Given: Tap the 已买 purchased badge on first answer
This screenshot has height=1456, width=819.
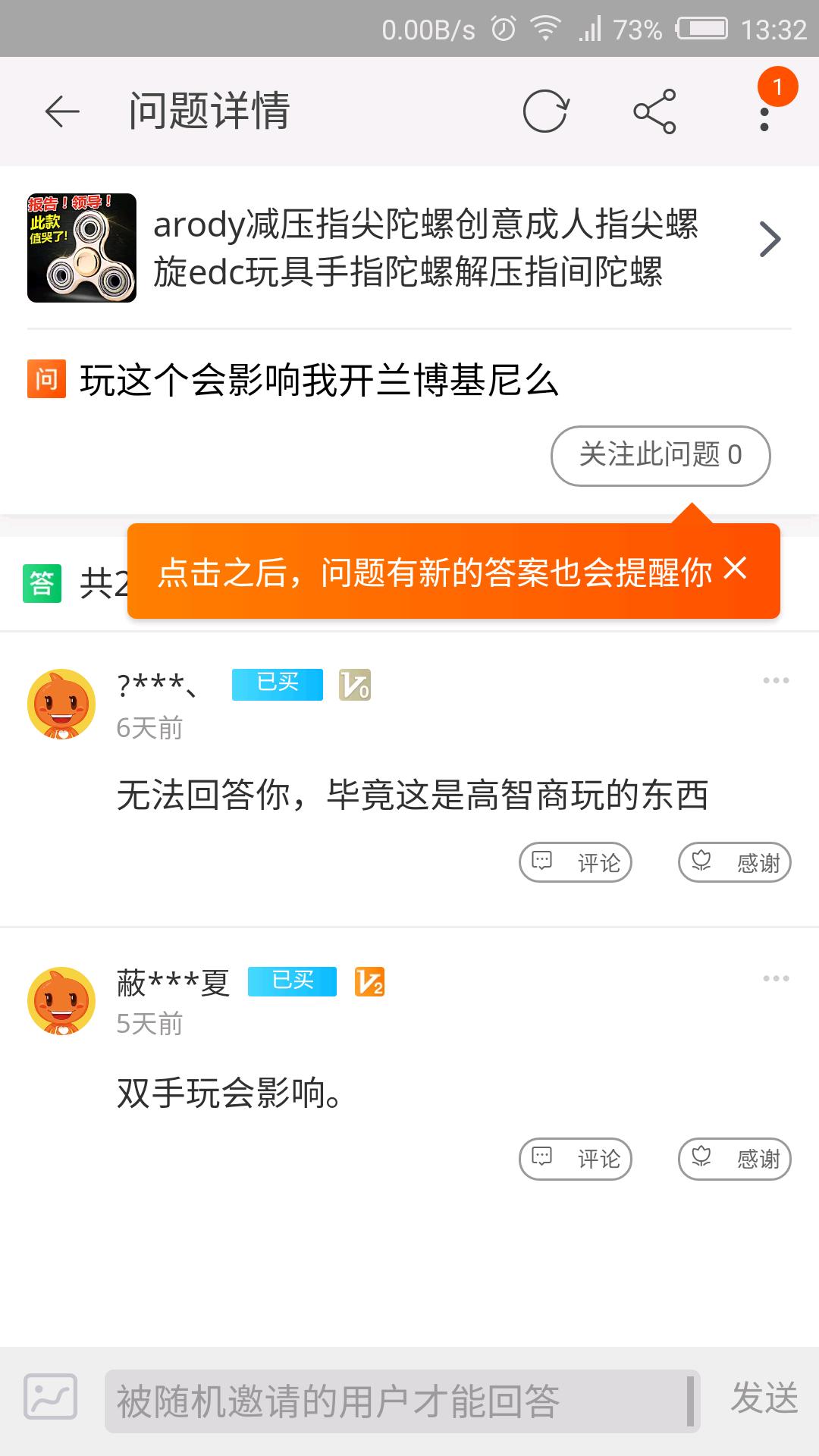Looking at the screenshot, I should pos(276,683).
